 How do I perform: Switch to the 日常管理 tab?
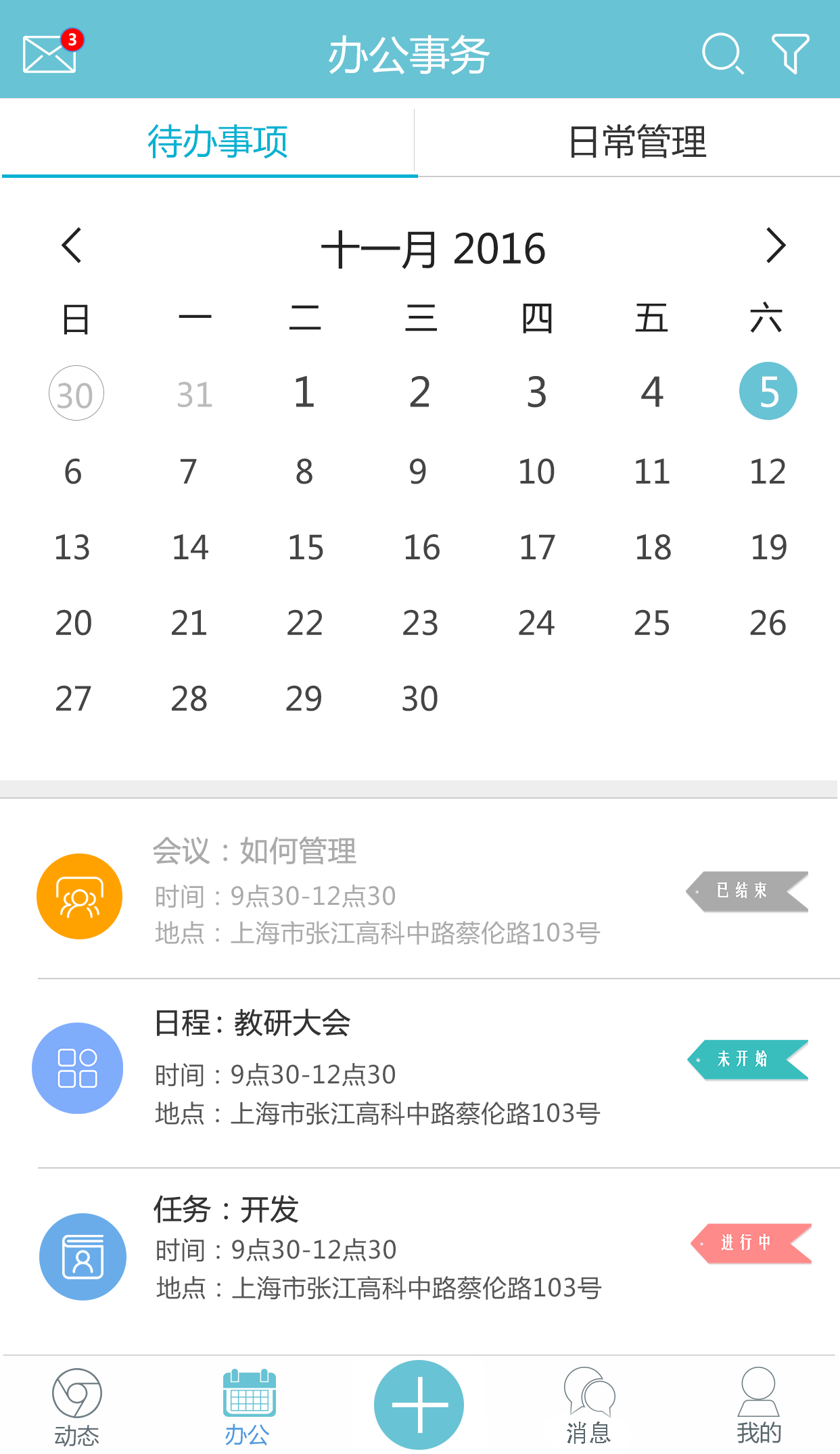pyautogui.click(x=637, y=142)
